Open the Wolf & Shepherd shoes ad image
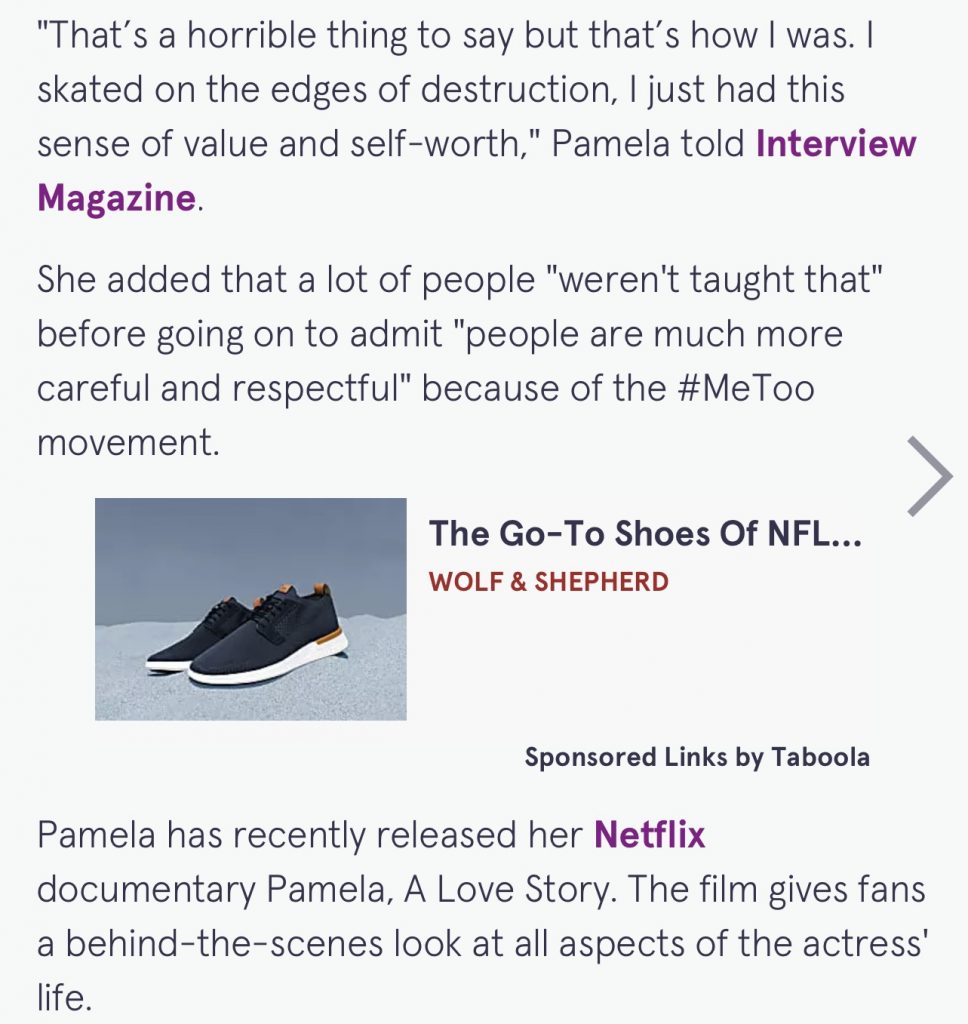Viewport: 968px width, 1024px height. click(x=250, y=609)
